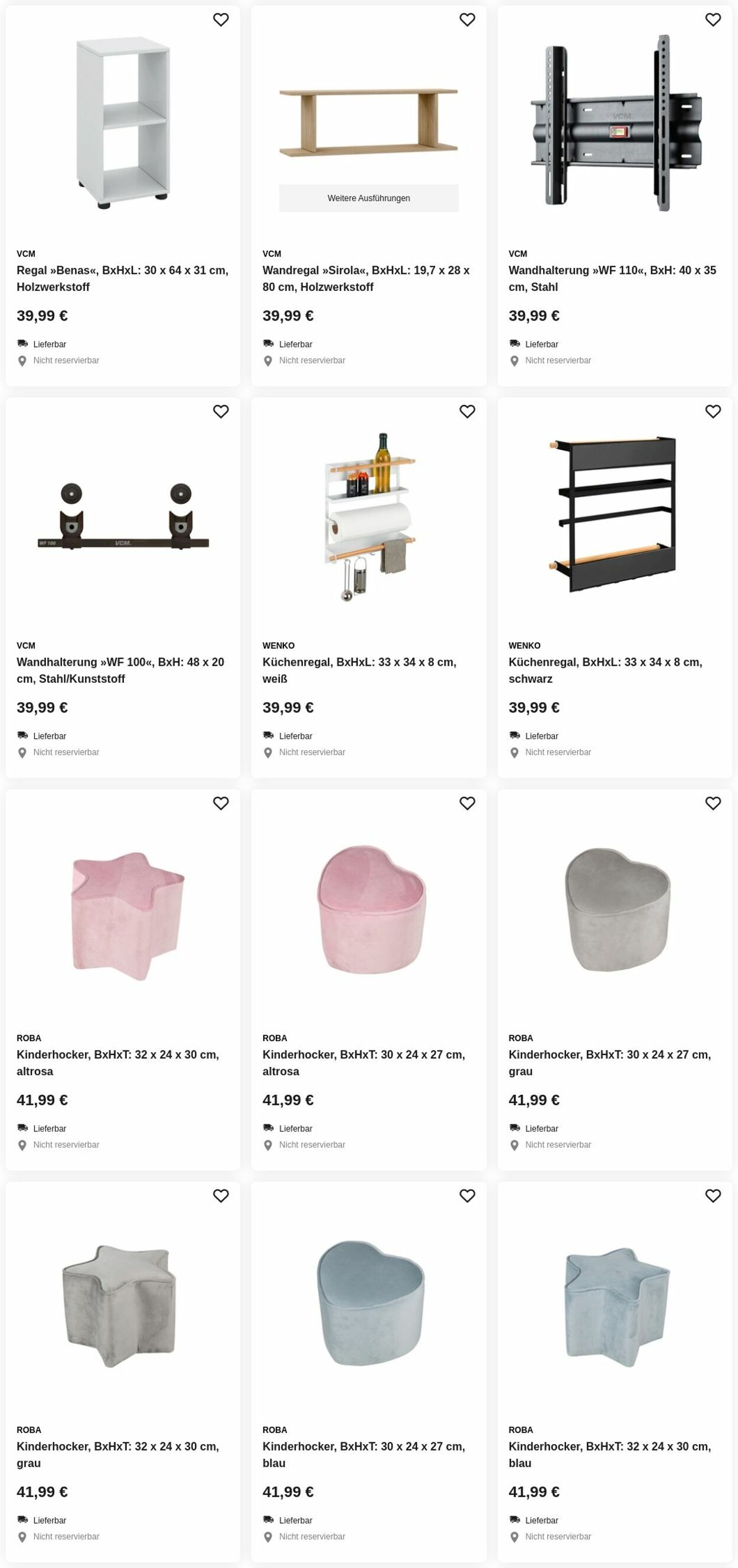Image resolution: width=738 pixels, height=1568 pixels.
Task: Open the black WENKO Küchenregal
Action: 605,670
